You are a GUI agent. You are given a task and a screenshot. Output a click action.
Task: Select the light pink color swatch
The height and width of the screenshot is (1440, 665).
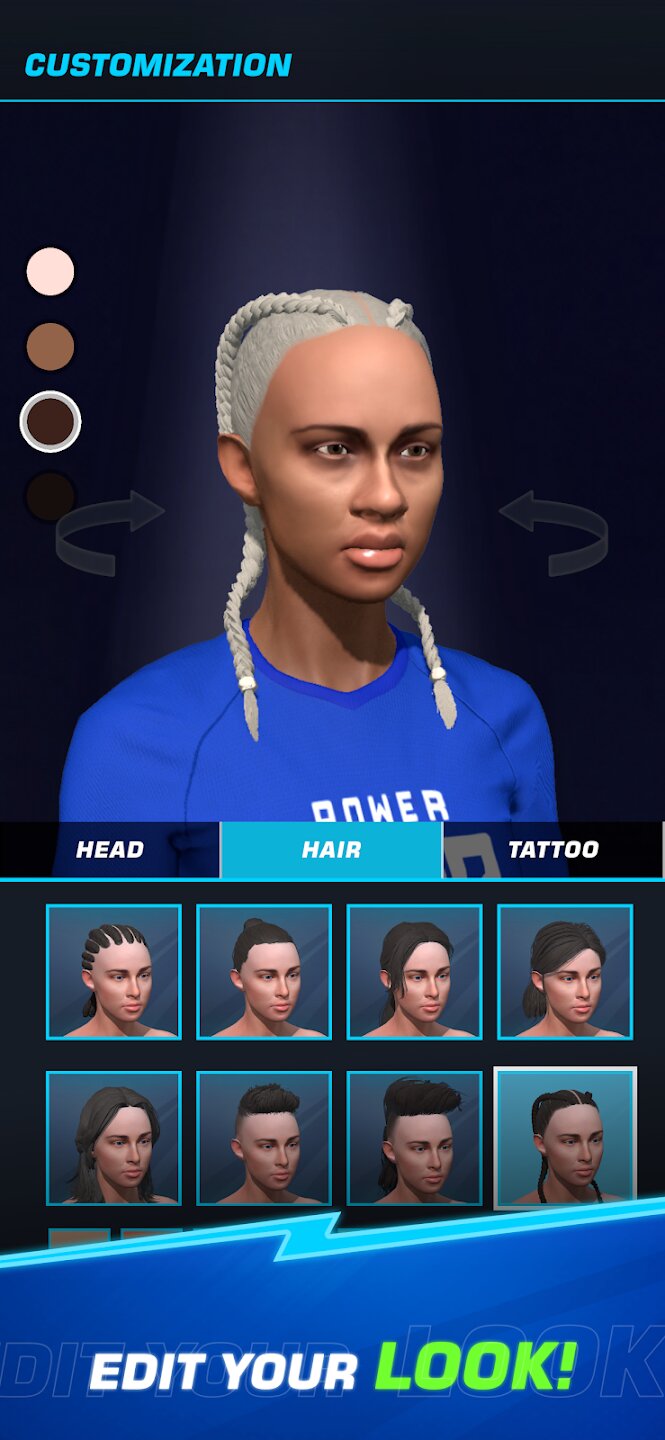click(x=50, y=271)
